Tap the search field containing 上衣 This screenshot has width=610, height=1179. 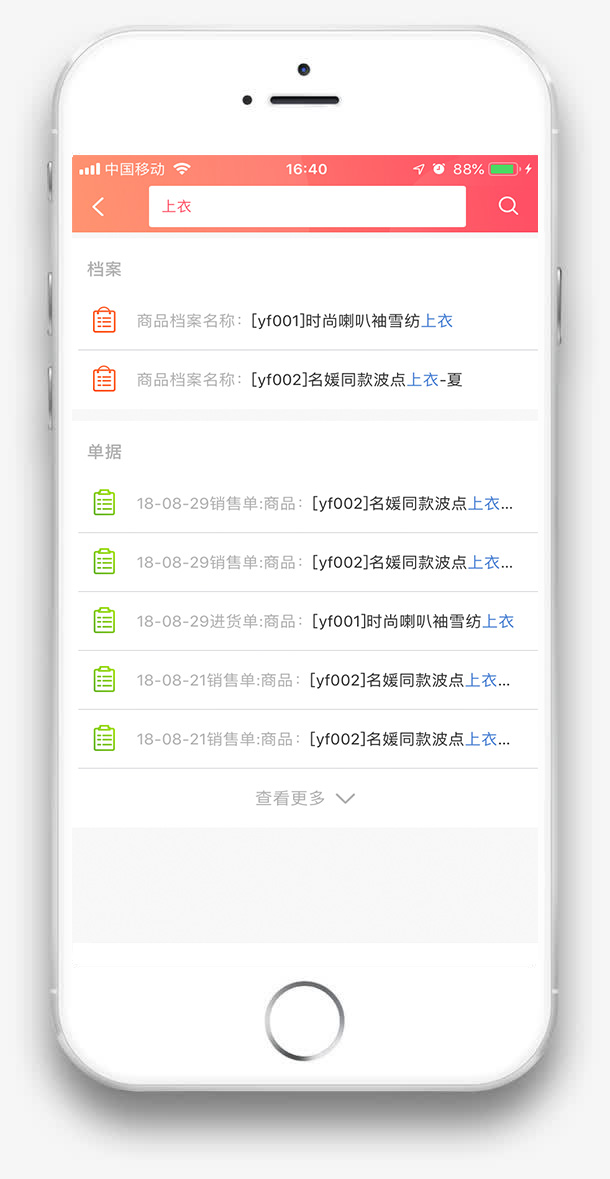[x=307, y=207]
